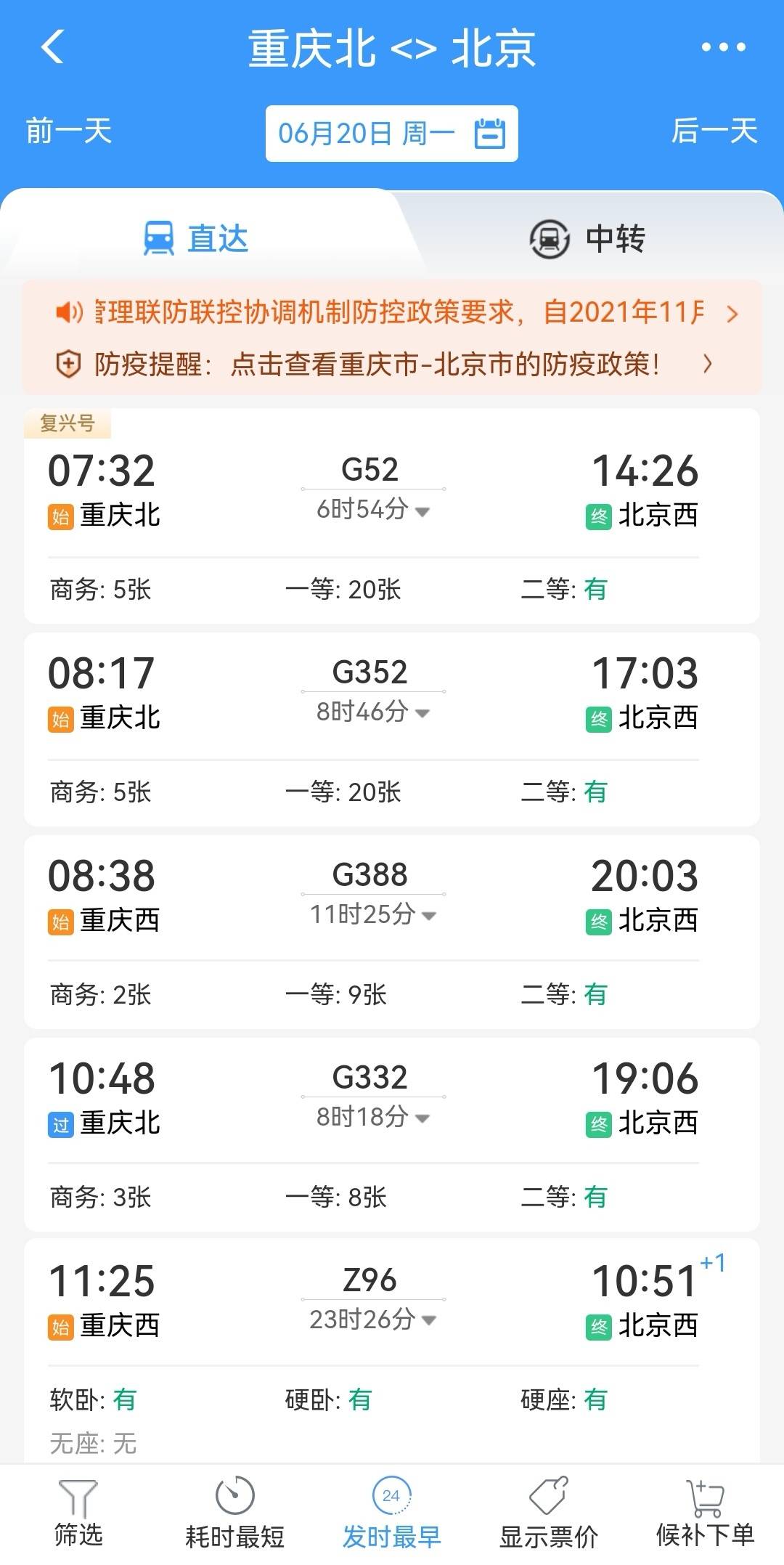Switch to the 中转 transfer tab
784x1565 pixels.
point(588,239)
